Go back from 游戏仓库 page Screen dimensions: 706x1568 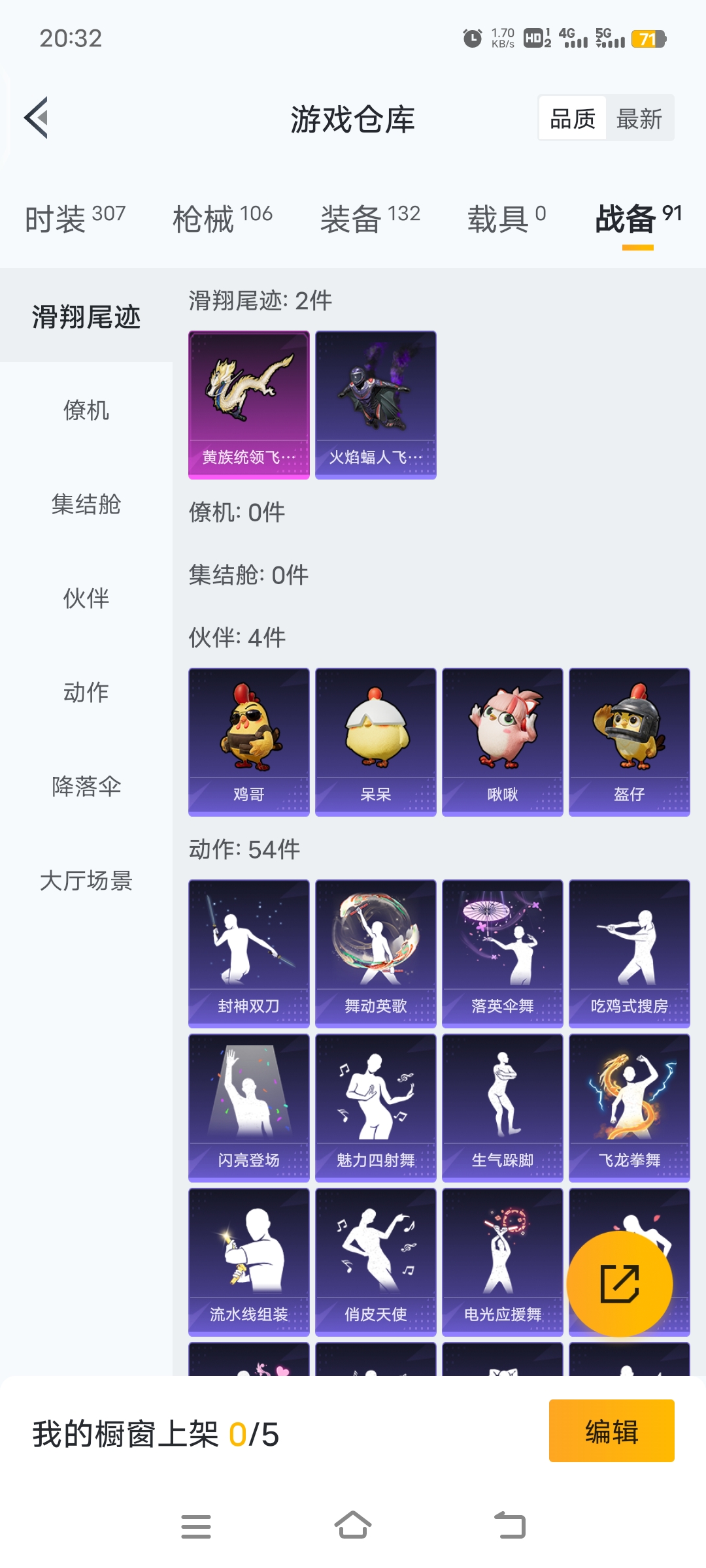37,118
